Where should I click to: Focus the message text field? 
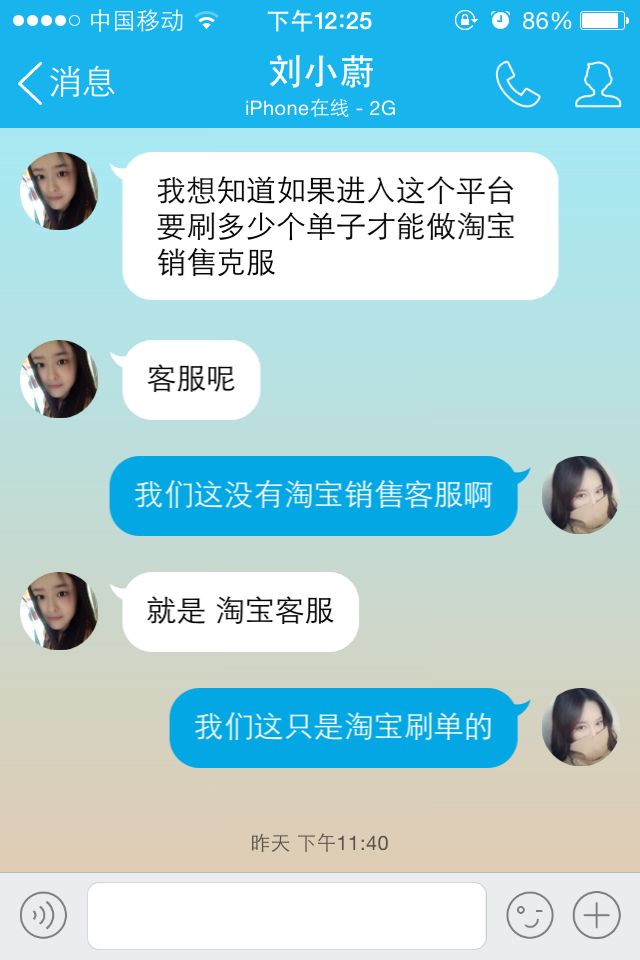tap(286, 915)
